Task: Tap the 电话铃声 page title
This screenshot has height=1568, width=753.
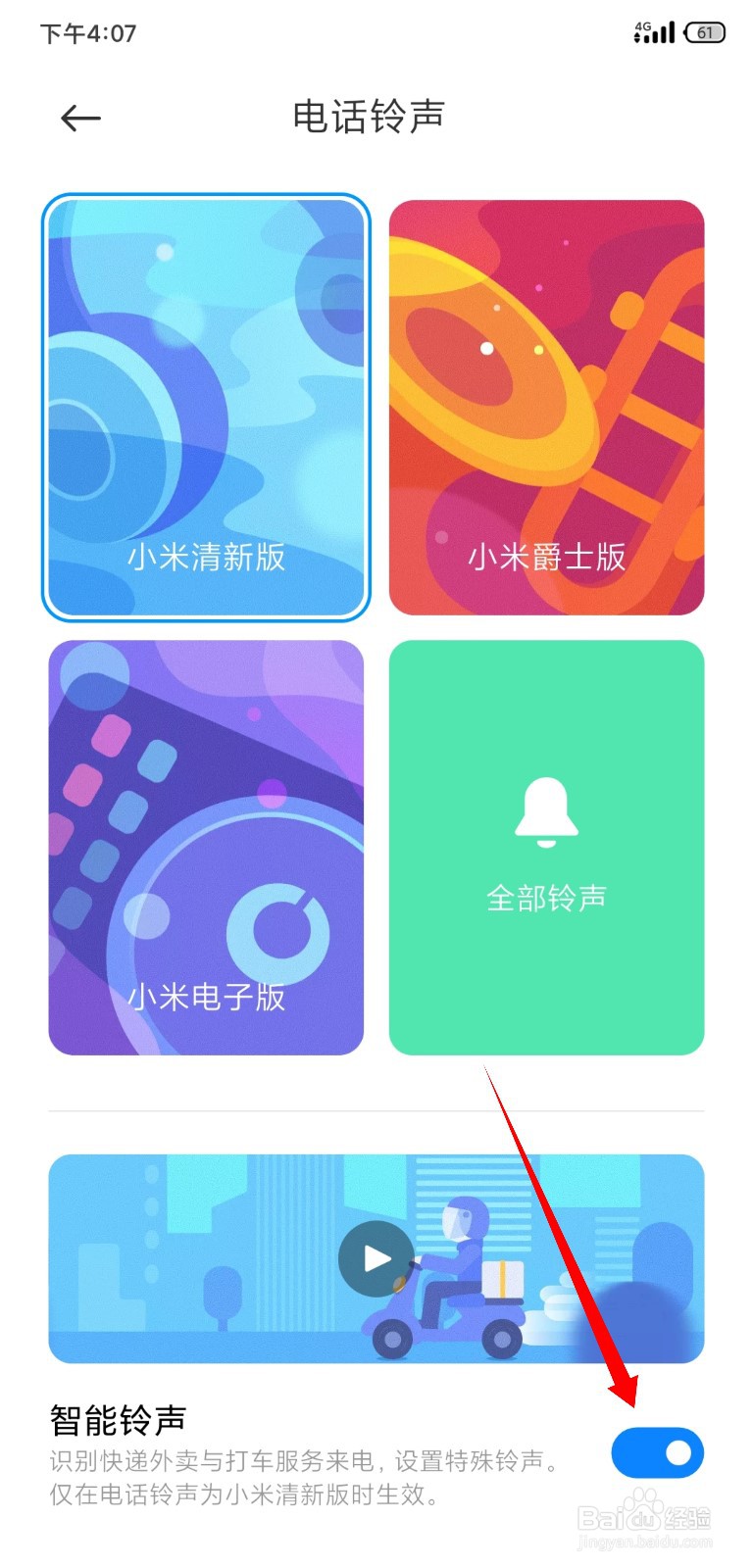Action: click(367, 117)
